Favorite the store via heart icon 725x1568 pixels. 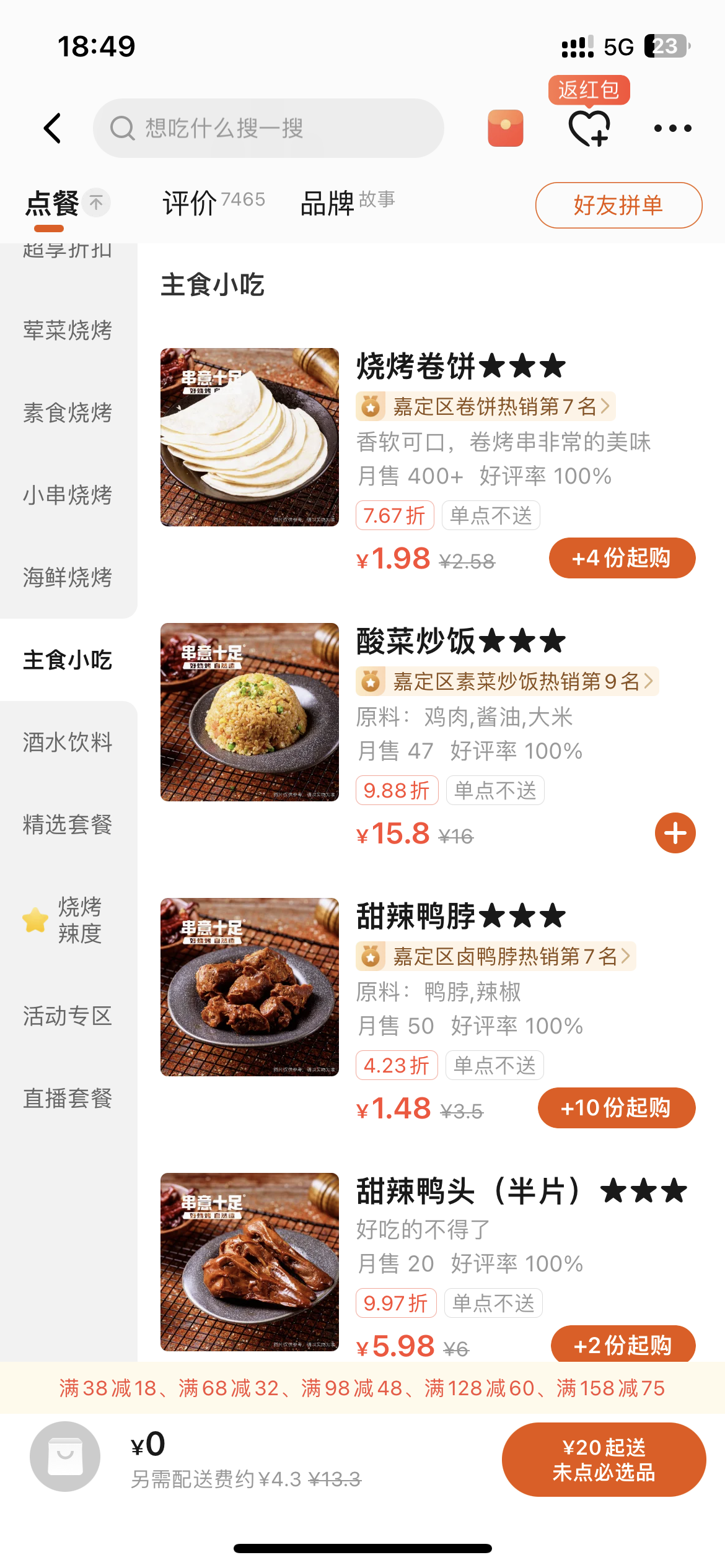(589, 128)
